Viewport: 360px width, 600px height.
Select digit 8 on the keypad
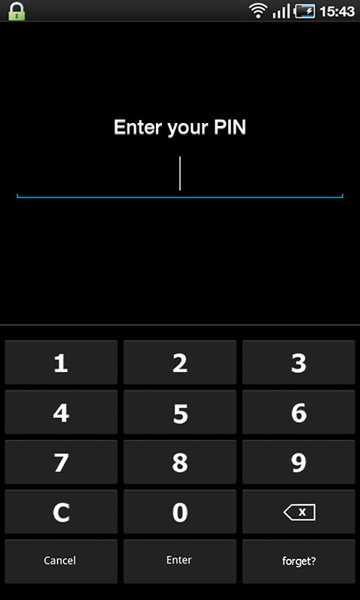point(180,462)
